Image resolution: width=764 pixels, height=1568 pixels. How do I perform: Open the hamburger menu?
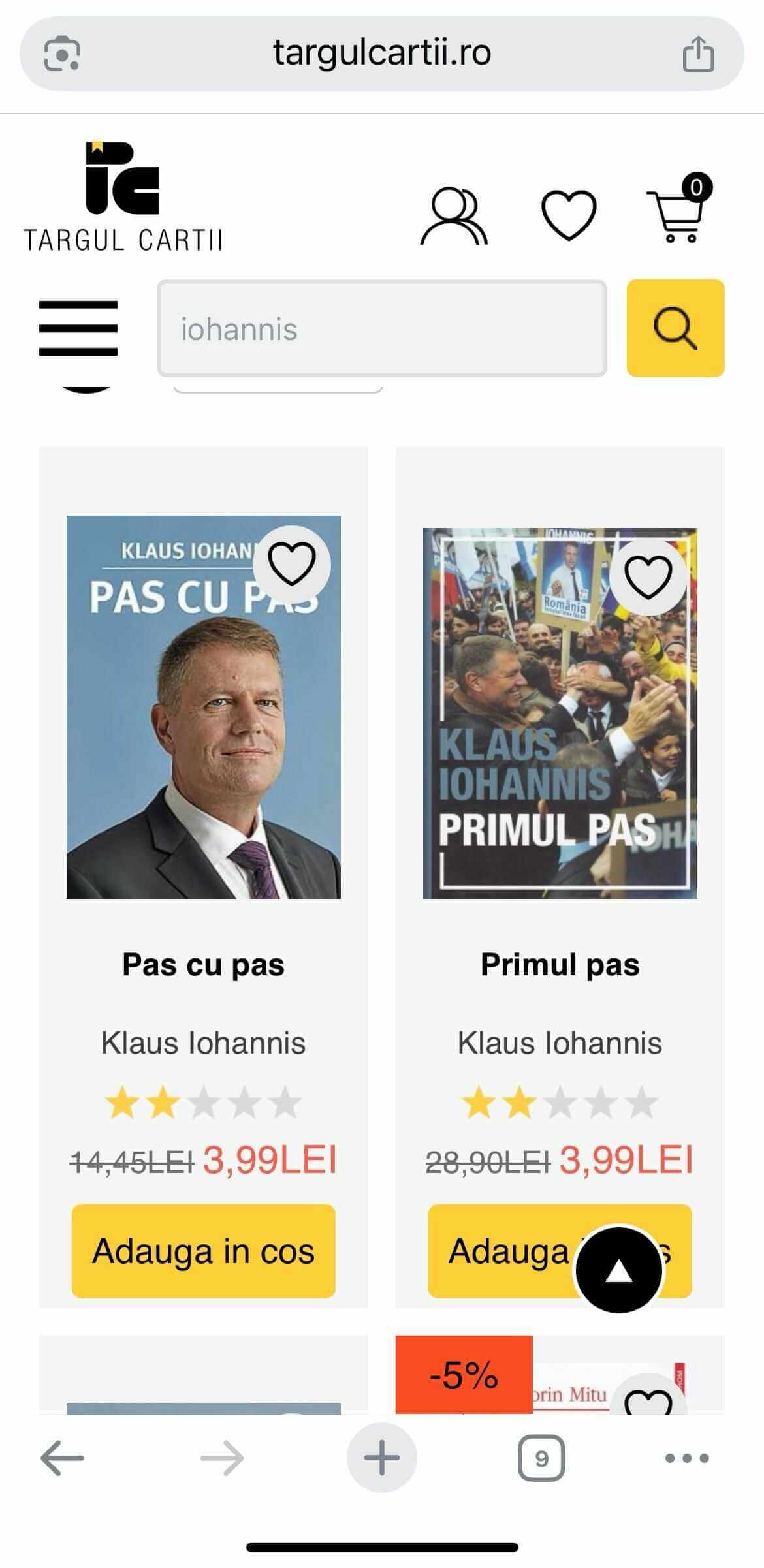click(x=78, y=328)
